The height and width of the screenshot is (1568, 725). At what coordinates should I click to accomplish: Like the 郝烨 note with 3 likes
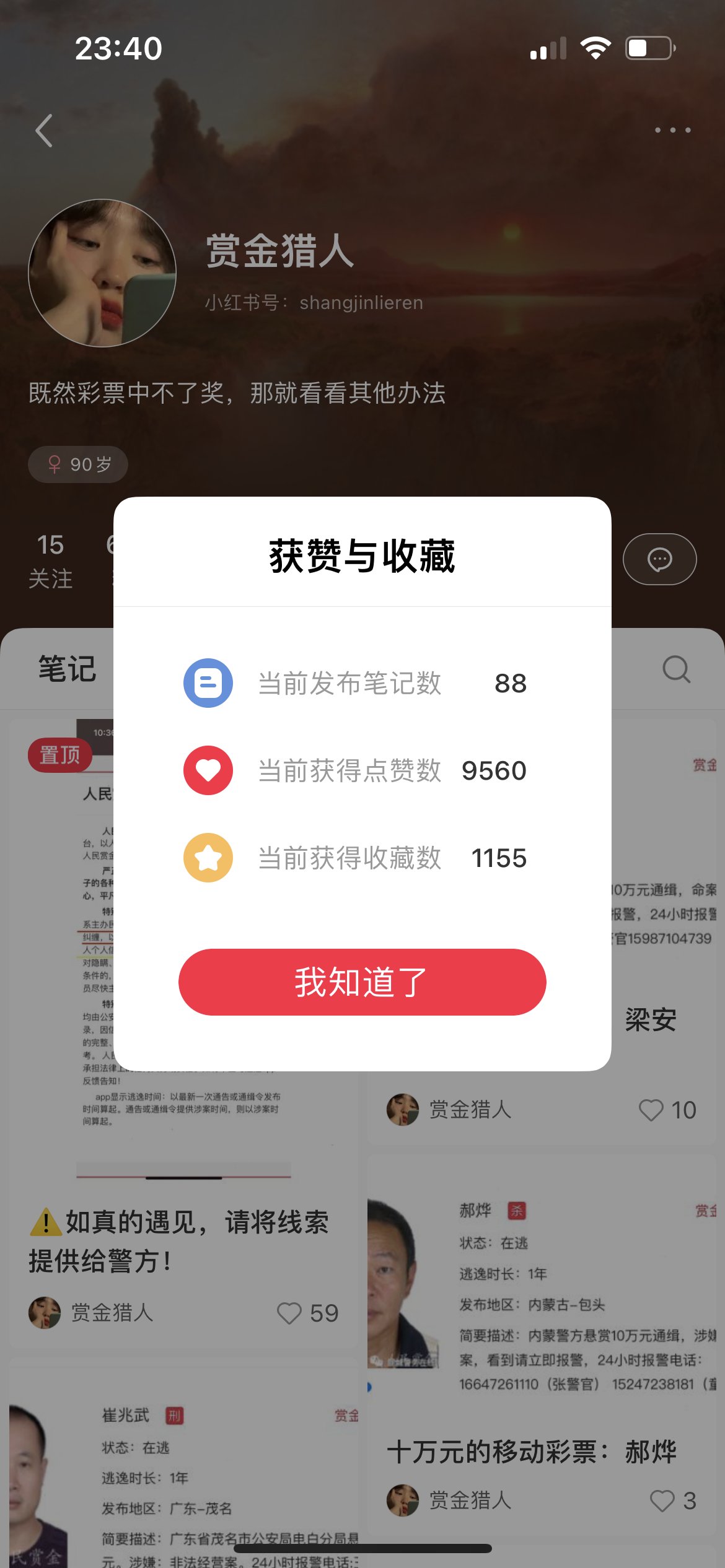662,1500
